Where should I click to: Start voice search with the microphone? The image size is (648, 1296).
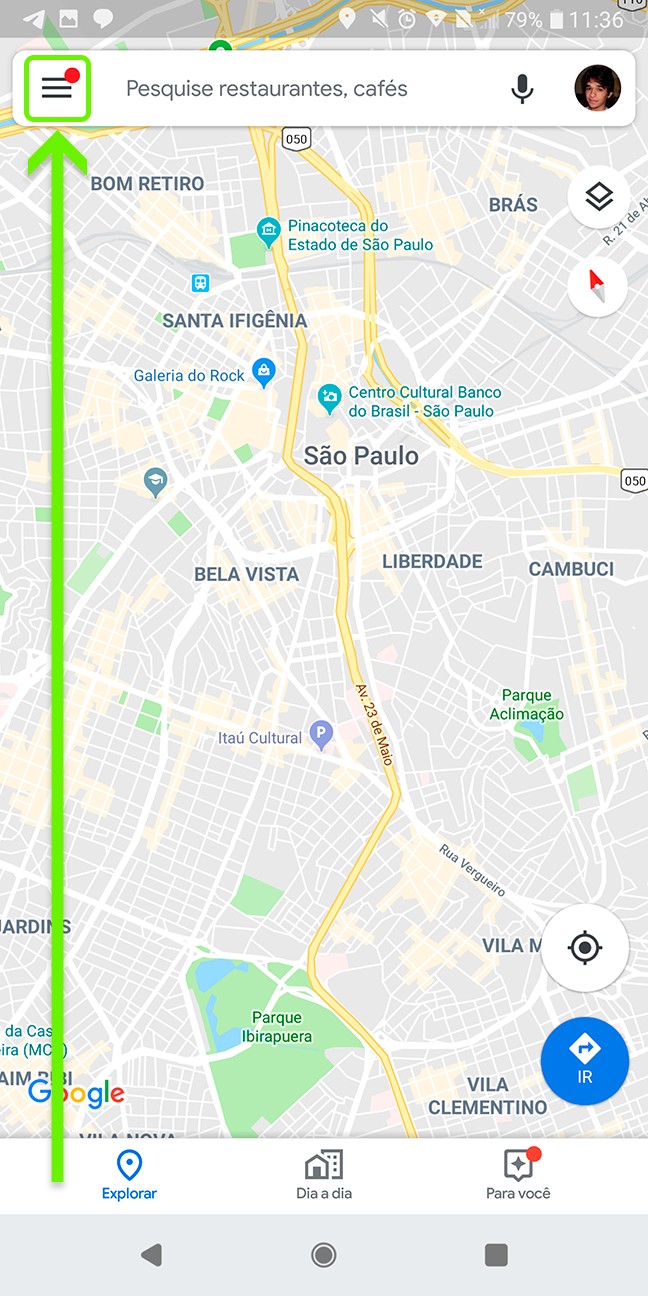(x=521, y=89)
